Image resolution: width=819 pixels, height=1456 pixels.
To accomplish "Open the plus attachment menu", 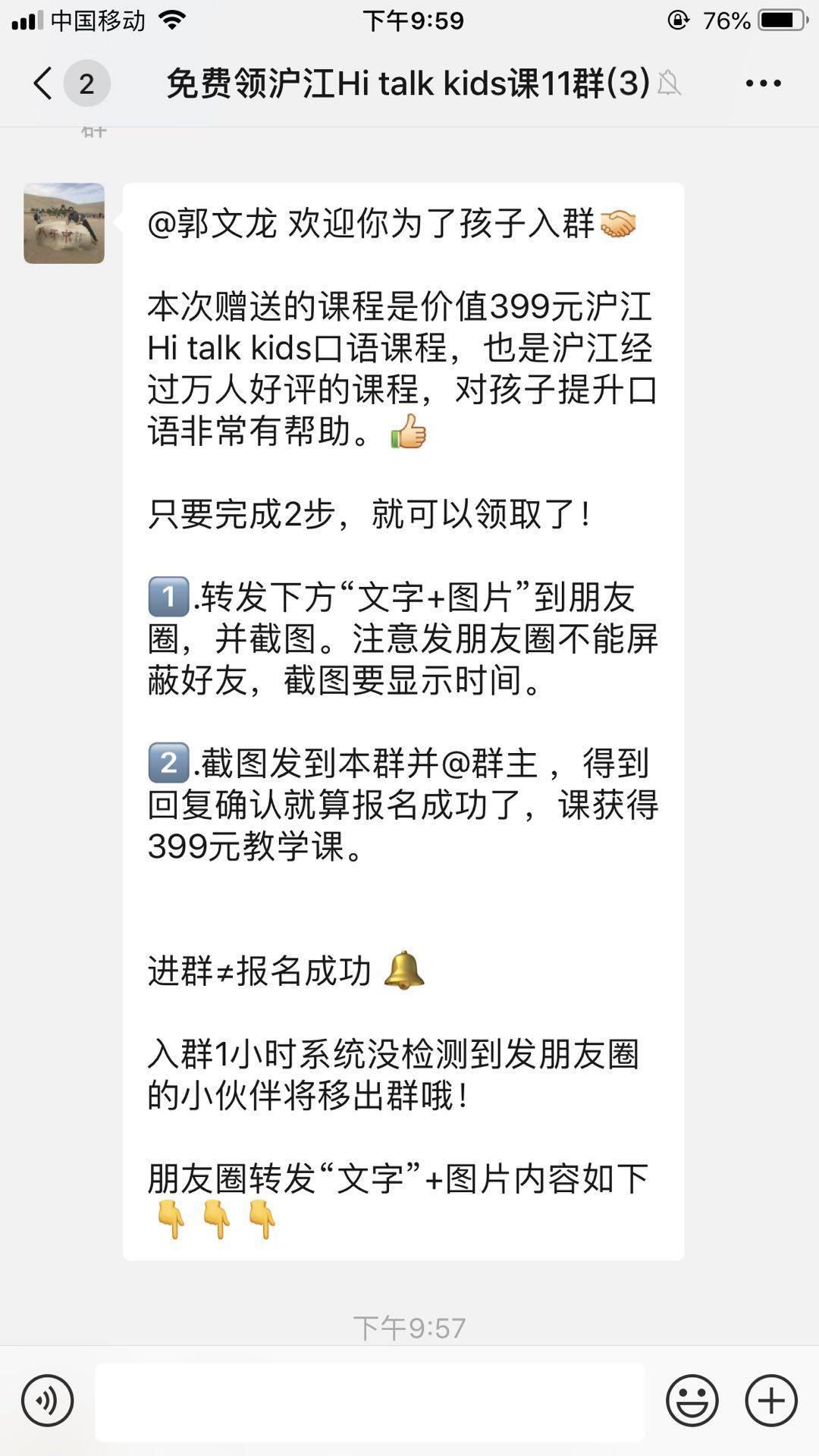I will click(x=771, y=1401).
